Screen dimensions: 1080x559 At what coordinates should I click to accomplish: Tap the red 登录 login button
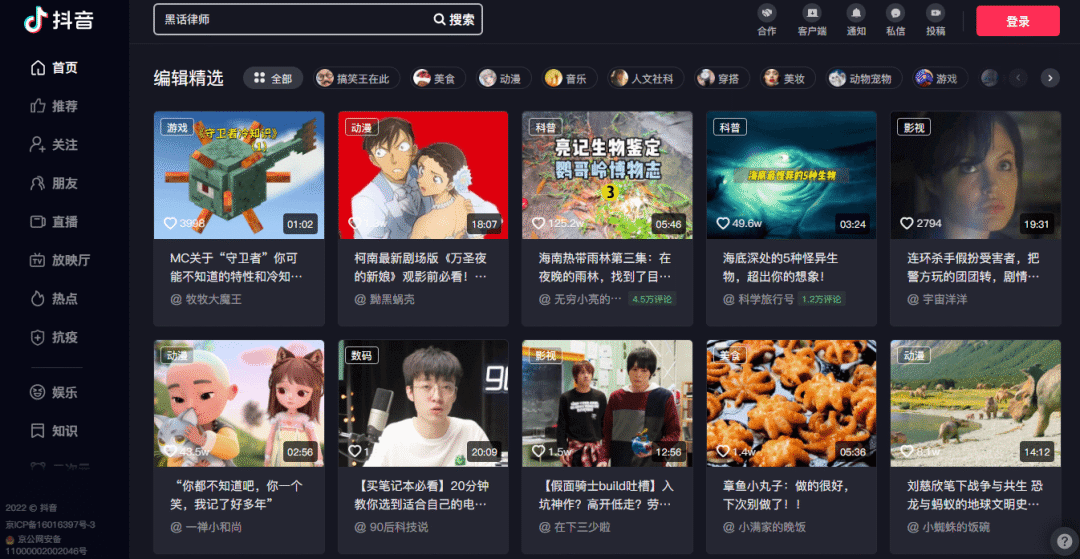tap(1017, 21)
